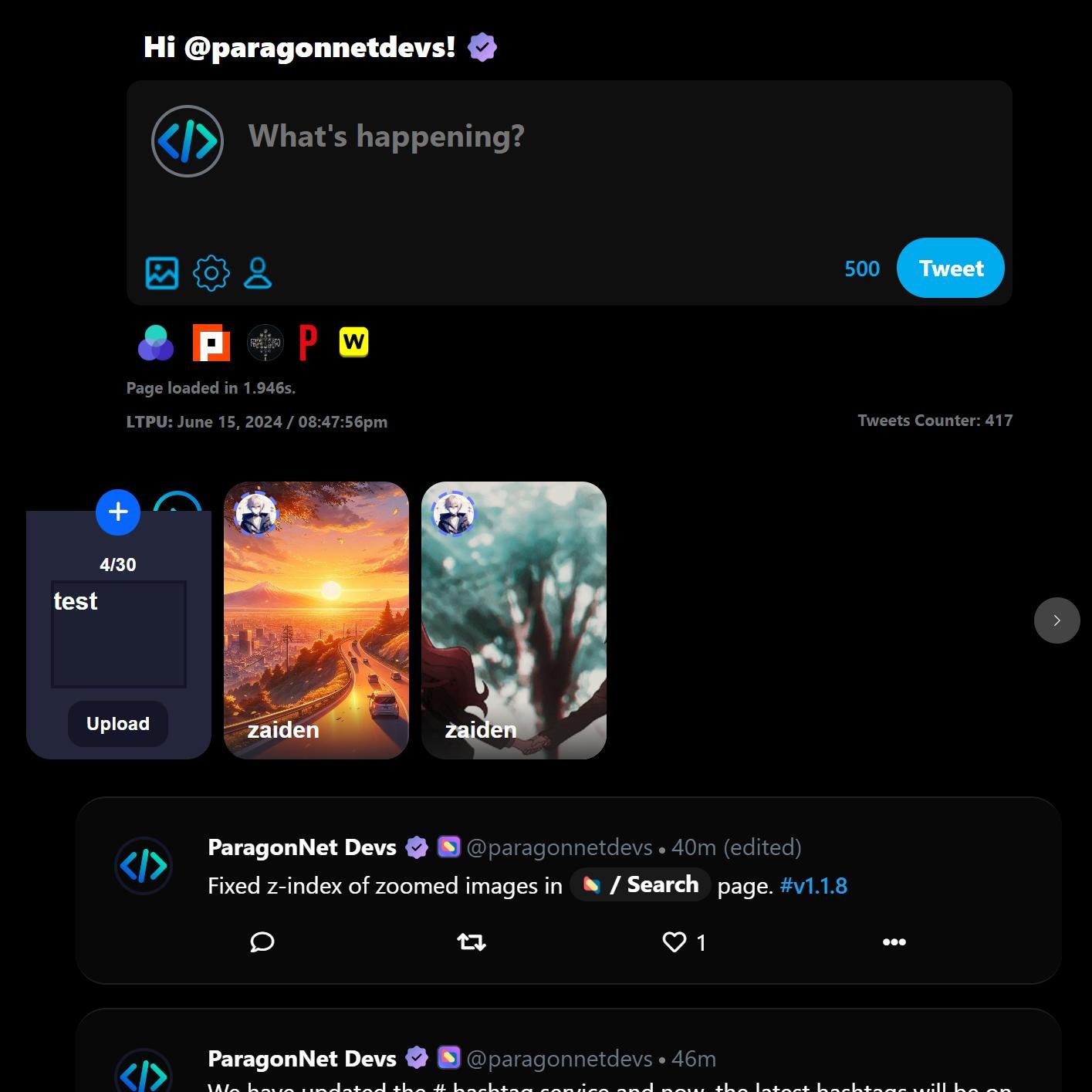Like the z-index fix tweet
This screenshot has width=1092, height=1092.
(674, 942)
